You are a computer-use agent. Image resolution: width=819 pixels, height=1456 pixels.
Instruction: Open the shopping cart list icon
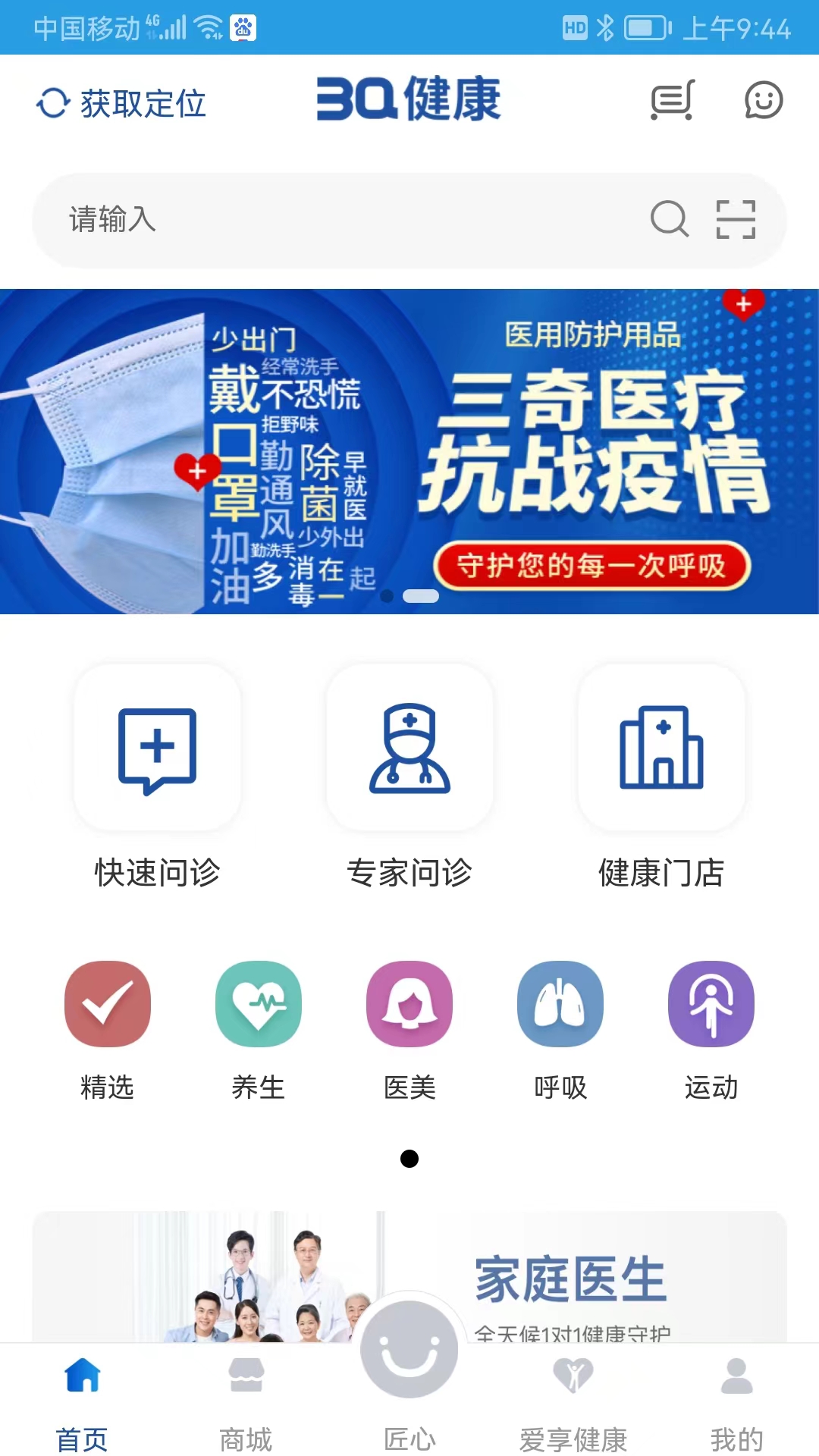(672, 100)
